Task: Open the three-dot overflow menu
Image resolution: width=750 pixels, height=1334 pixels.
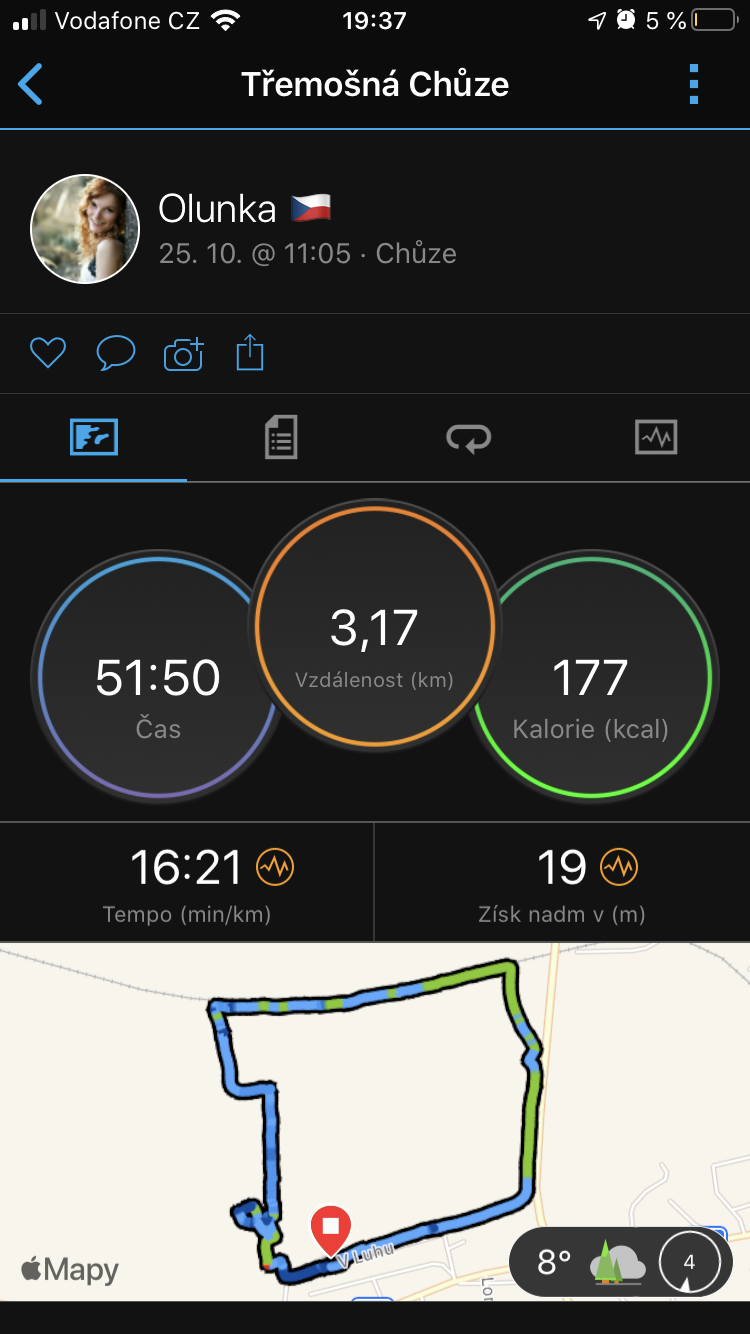Action: pyautogui.click(x=694, y=84)
